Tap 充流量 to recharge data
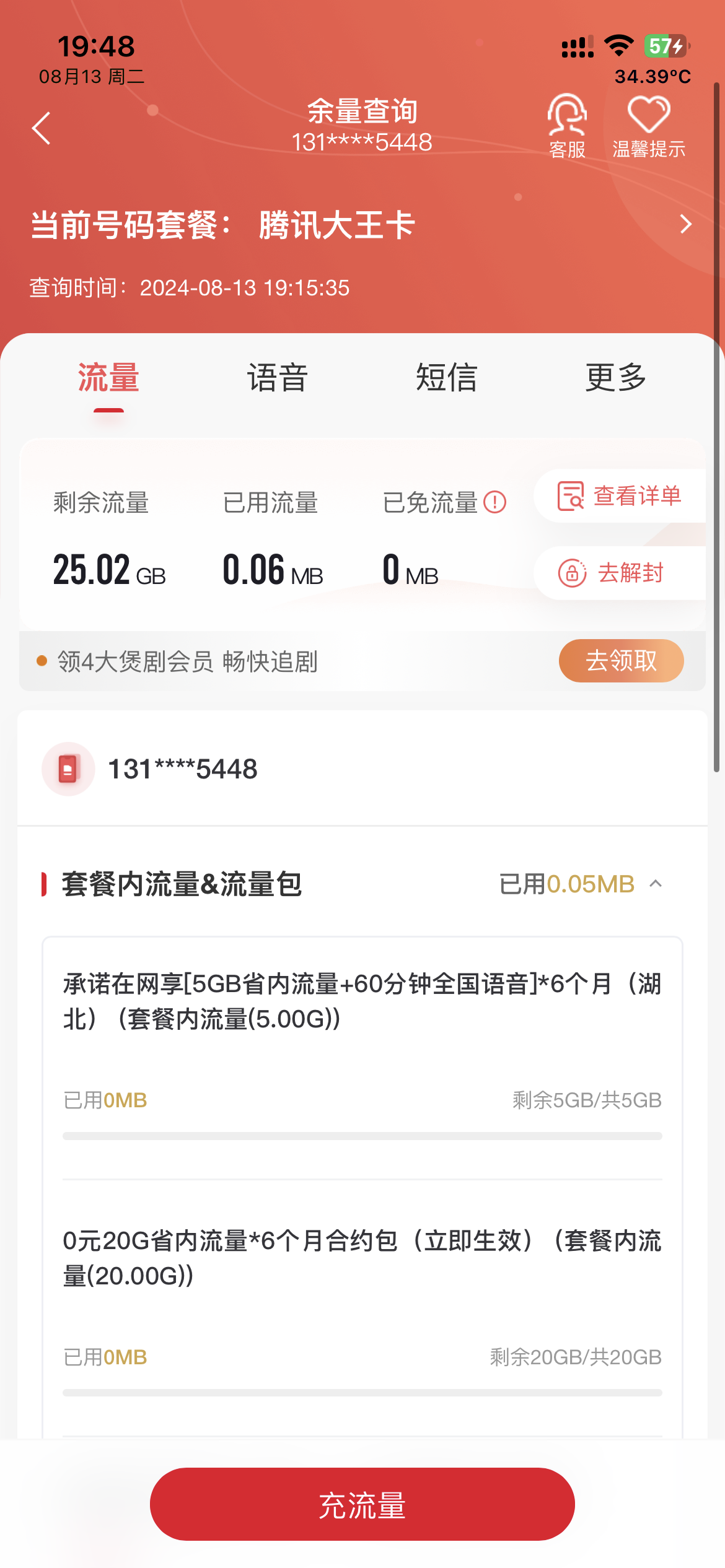 (362, 1504)
